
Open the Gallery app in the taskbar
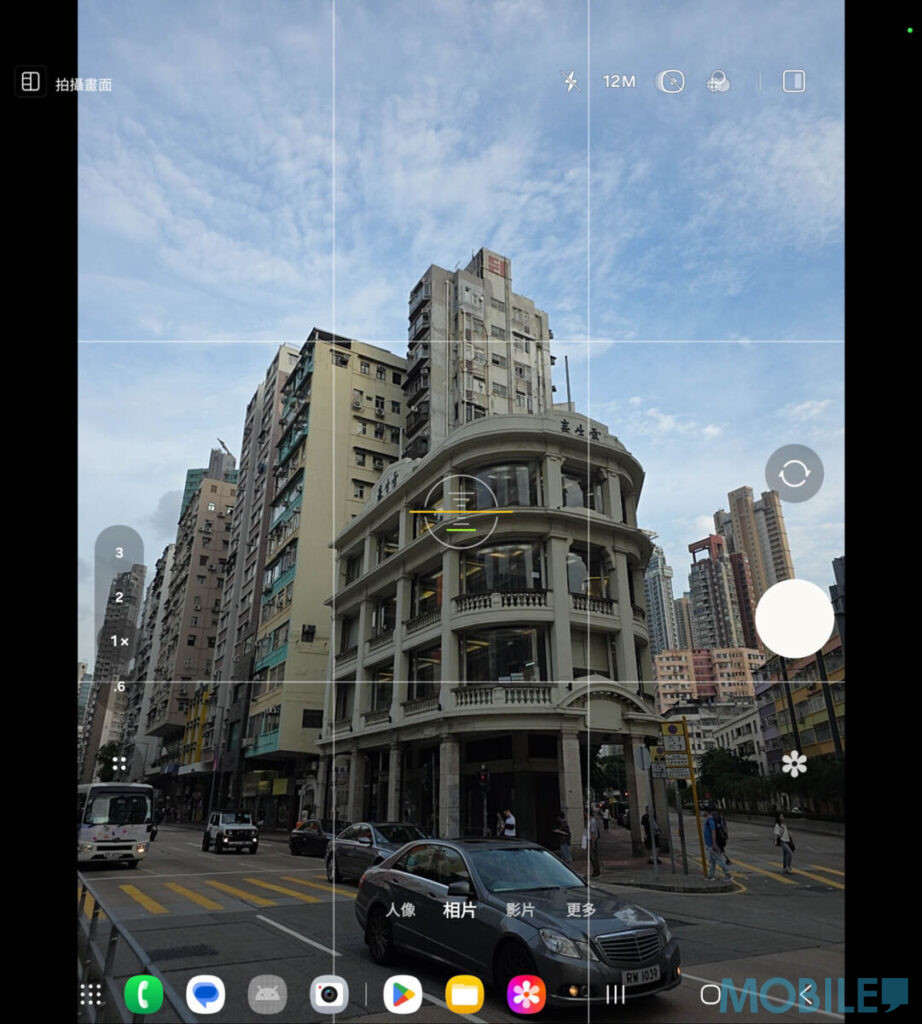click(x=526, y=994)
